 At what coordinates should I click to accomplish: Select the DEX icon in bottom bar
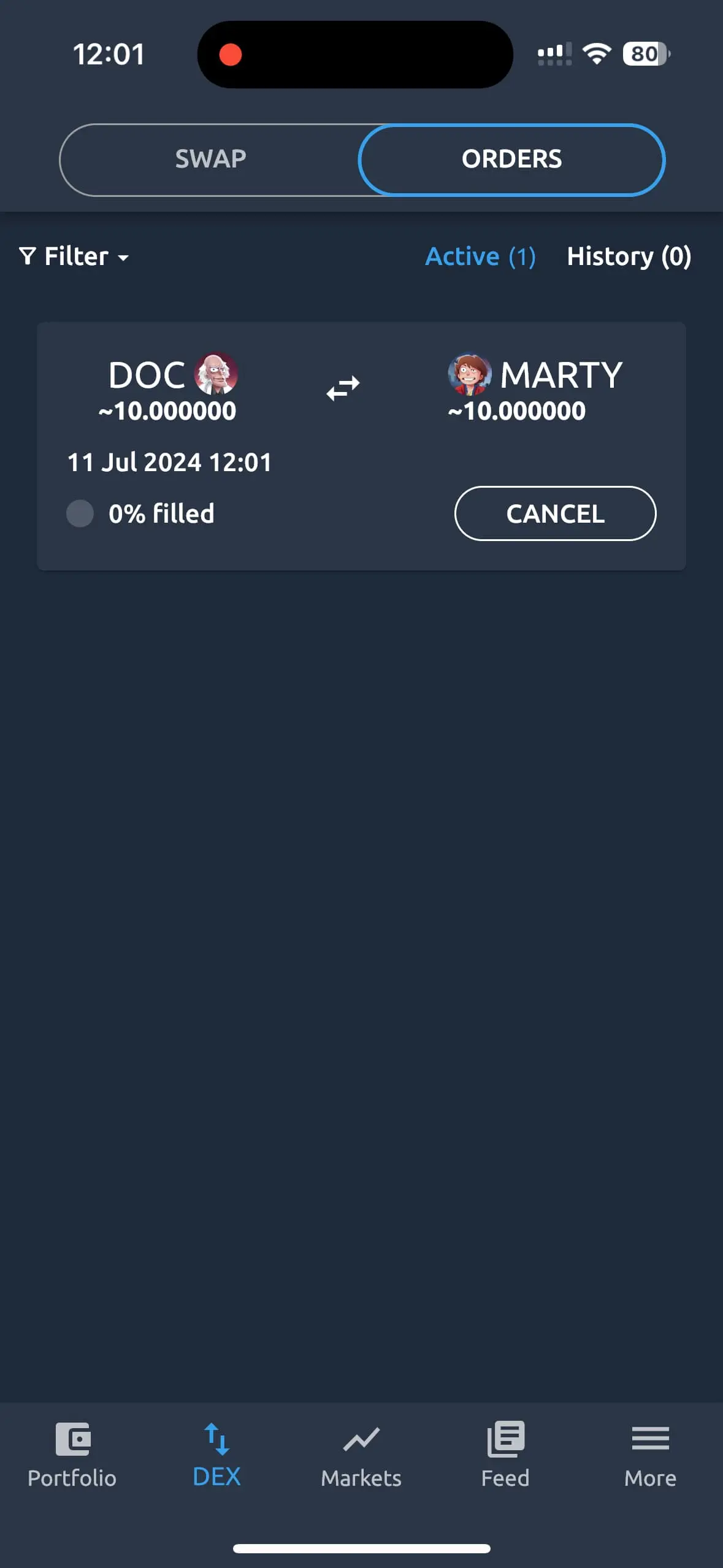coord(216,1439)
